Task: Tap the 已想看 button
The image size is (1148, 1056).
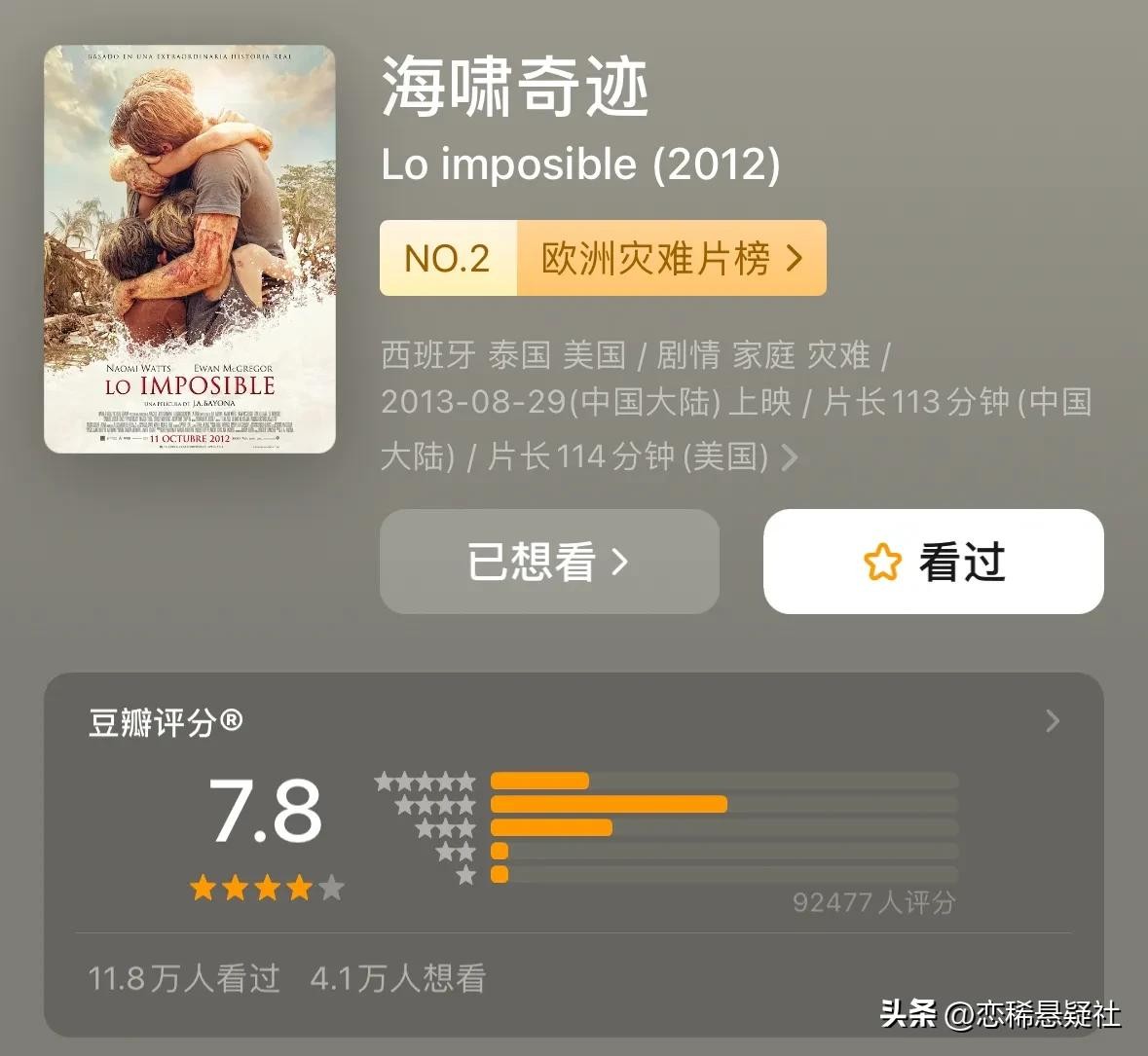Action: (x=549, y=562)
